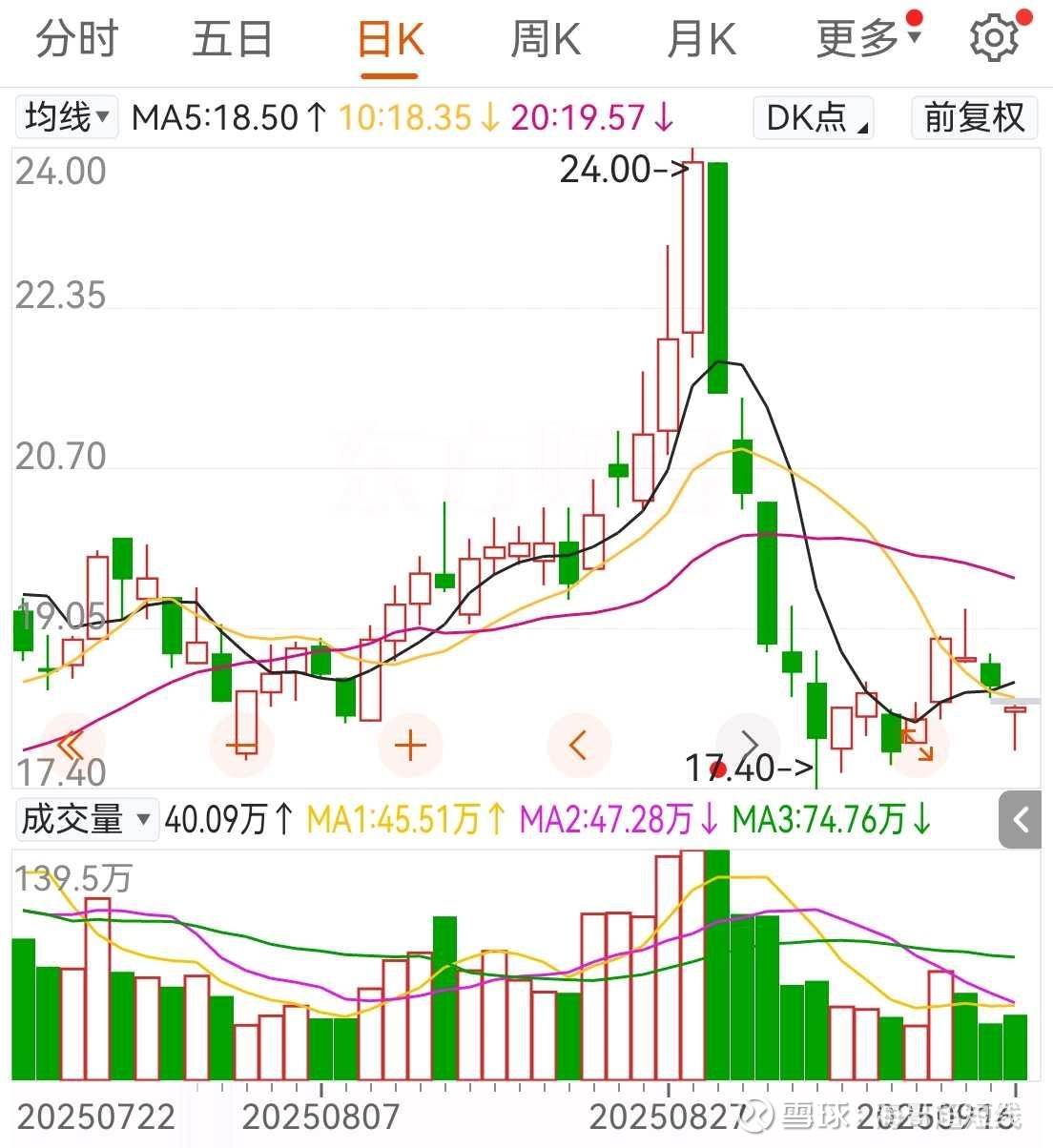Switch to the 五日 chart tab
1053x1148 pixels.
[x=233, y=39]
